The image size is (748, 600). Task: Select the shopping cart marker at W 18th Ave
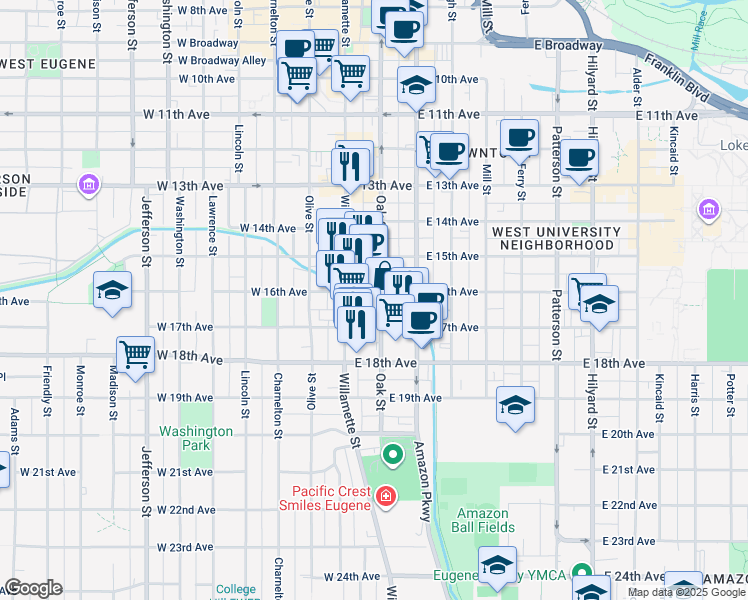pyautogui.click(x=135, y=354)
